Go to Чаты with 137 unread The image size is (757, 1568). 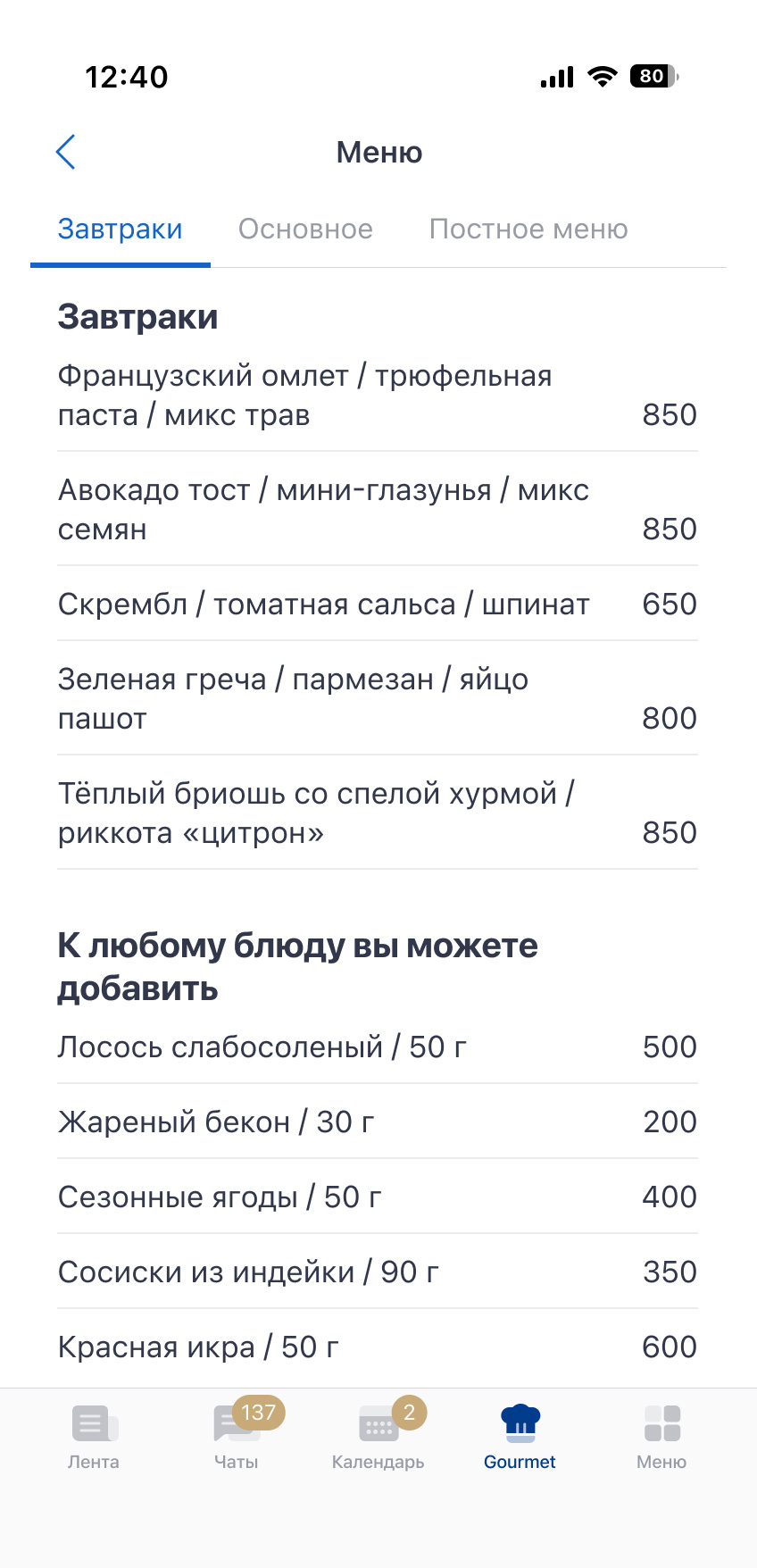tap(237, 1437)
